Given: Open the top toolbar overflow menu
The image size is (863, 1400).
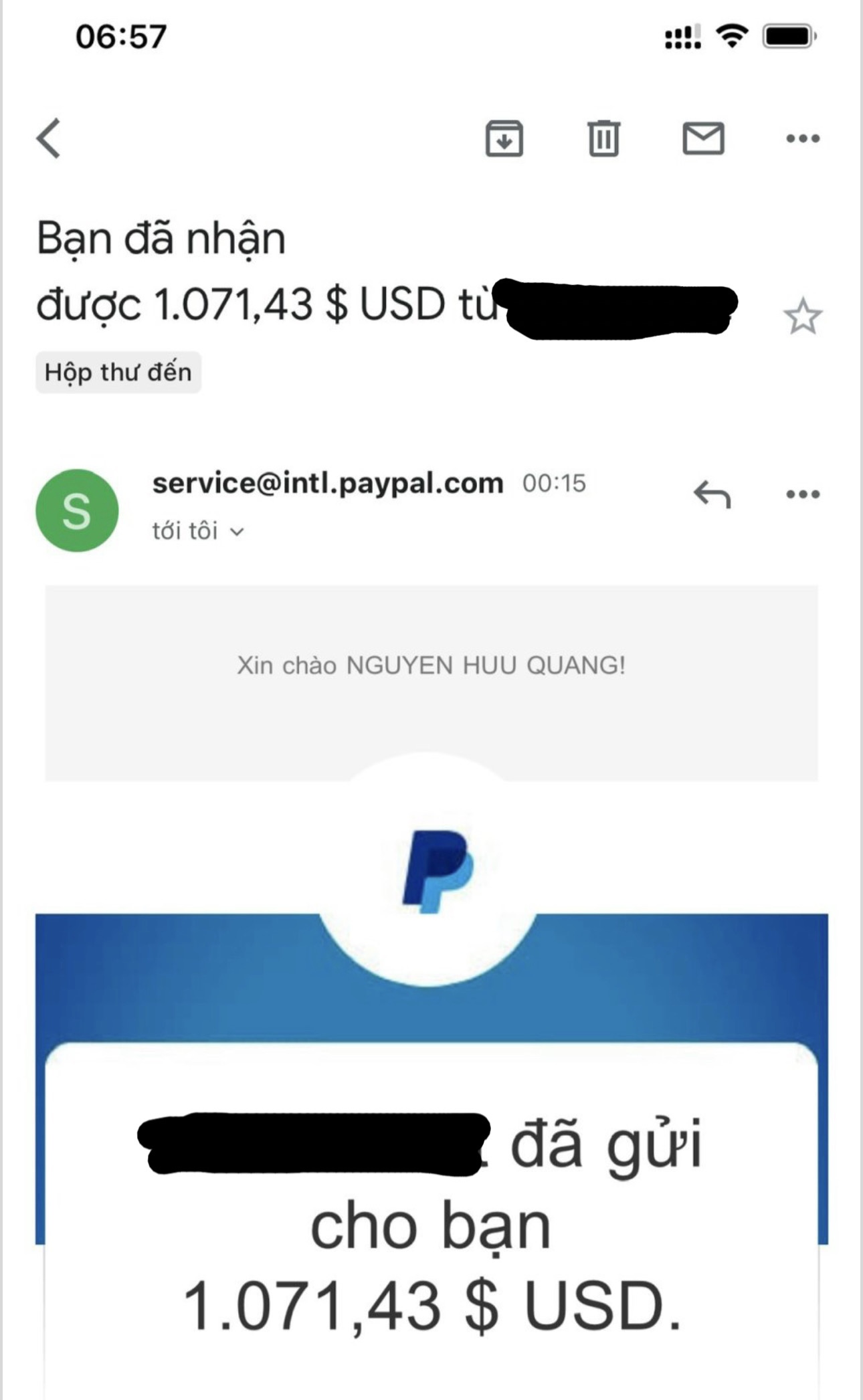Looking at the screenshot, I should point(802,138).
